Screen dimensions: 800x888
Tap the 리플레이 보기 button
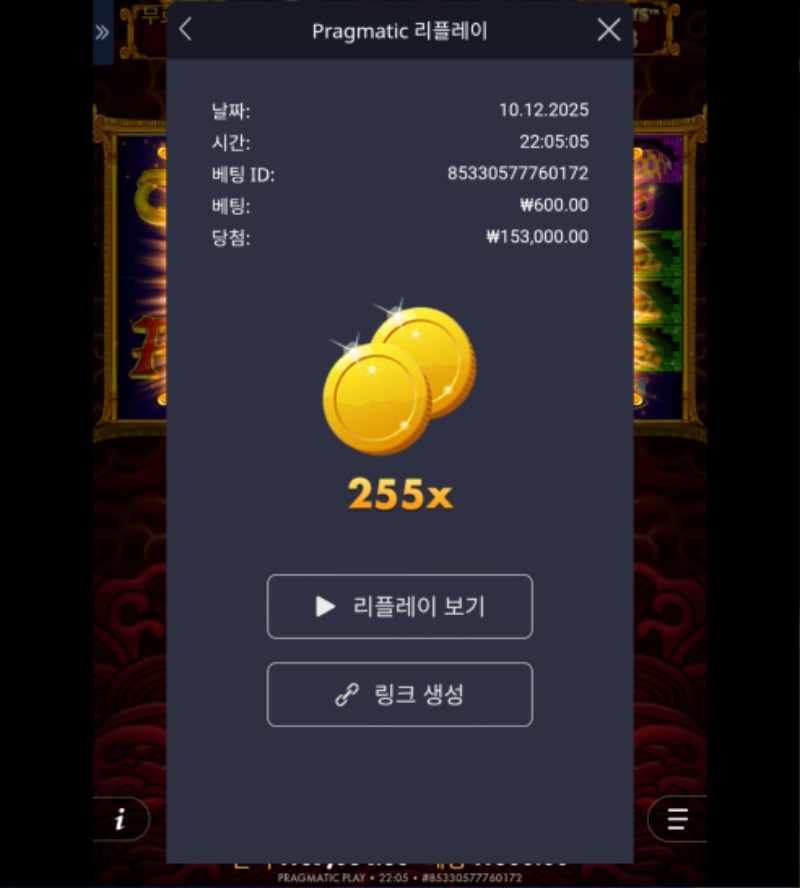point(400,606)
